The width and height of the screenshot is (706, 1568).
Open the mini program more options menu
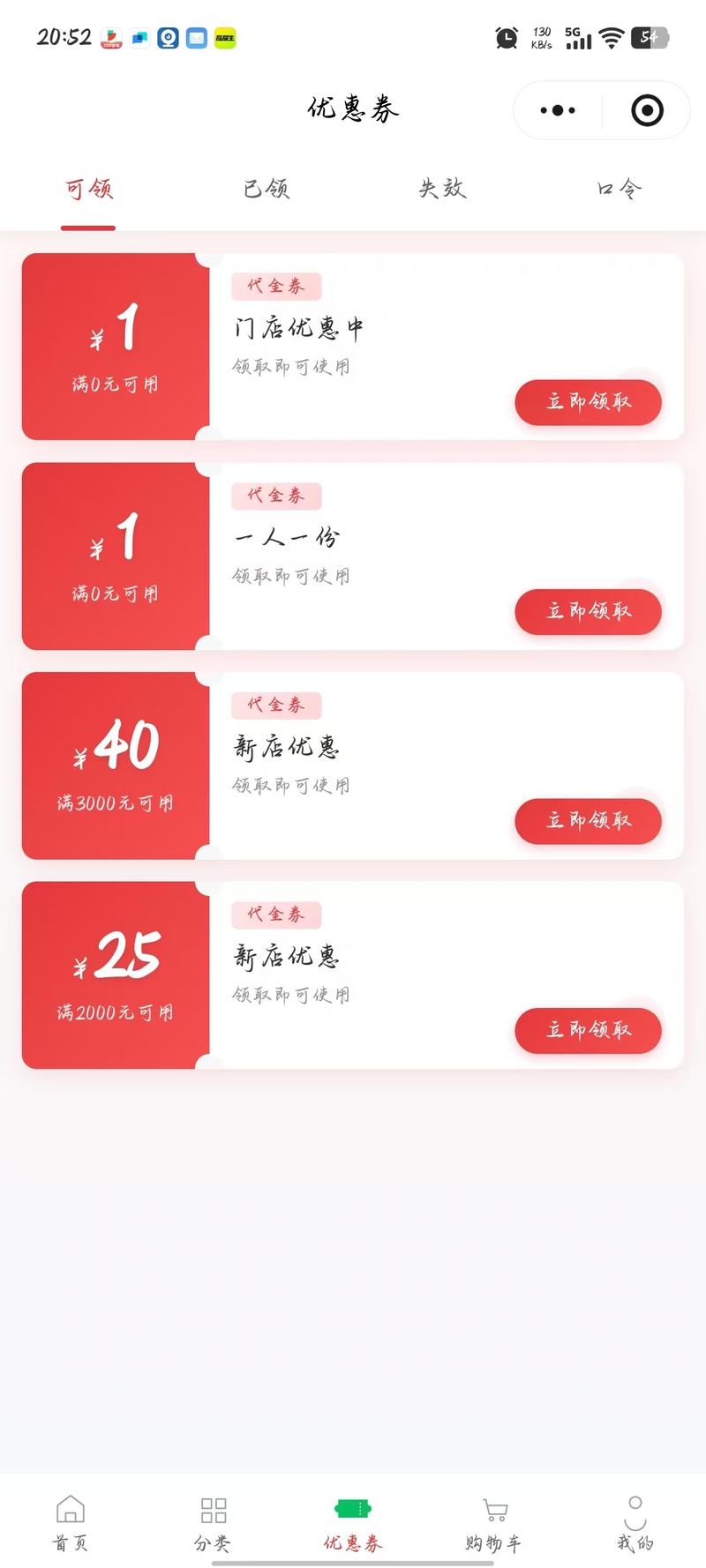558,110
